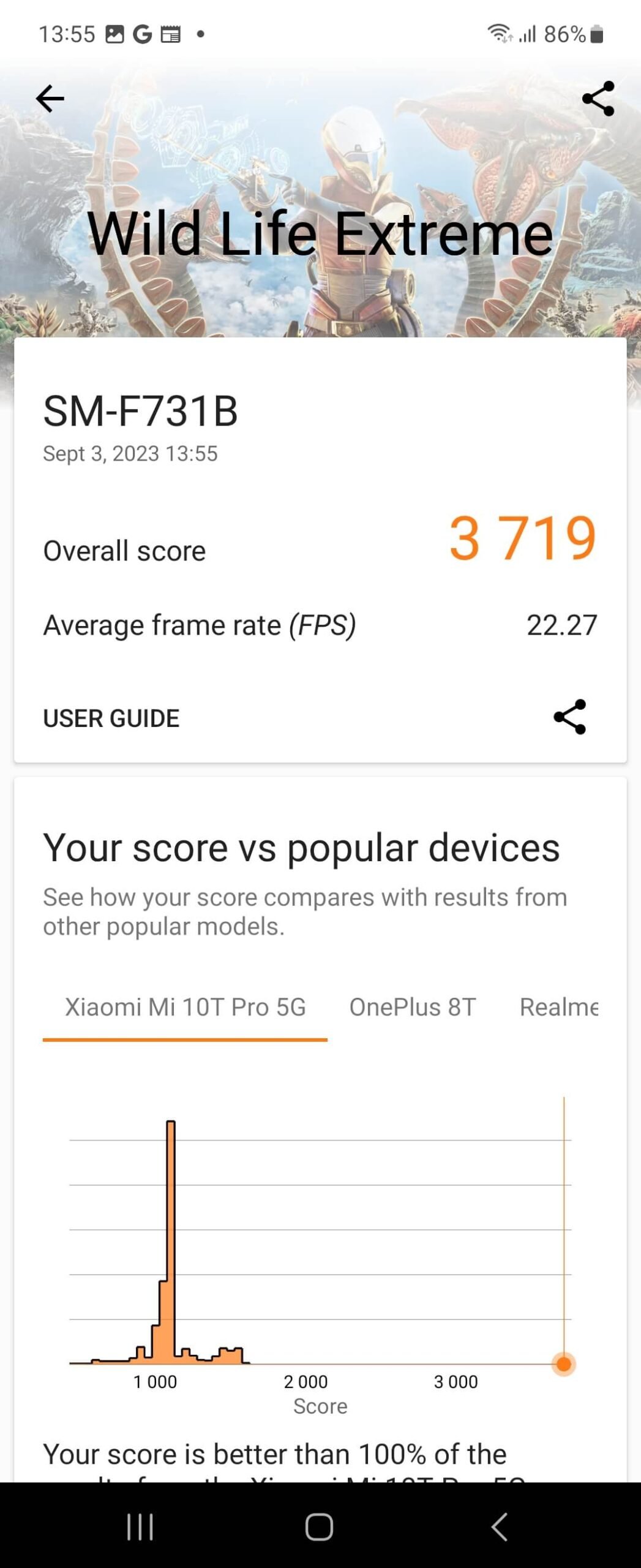This screenshot has width=641, height=1568.
Task: Switch to the OnePlus 8T tab
Action: pos(412,1007)
